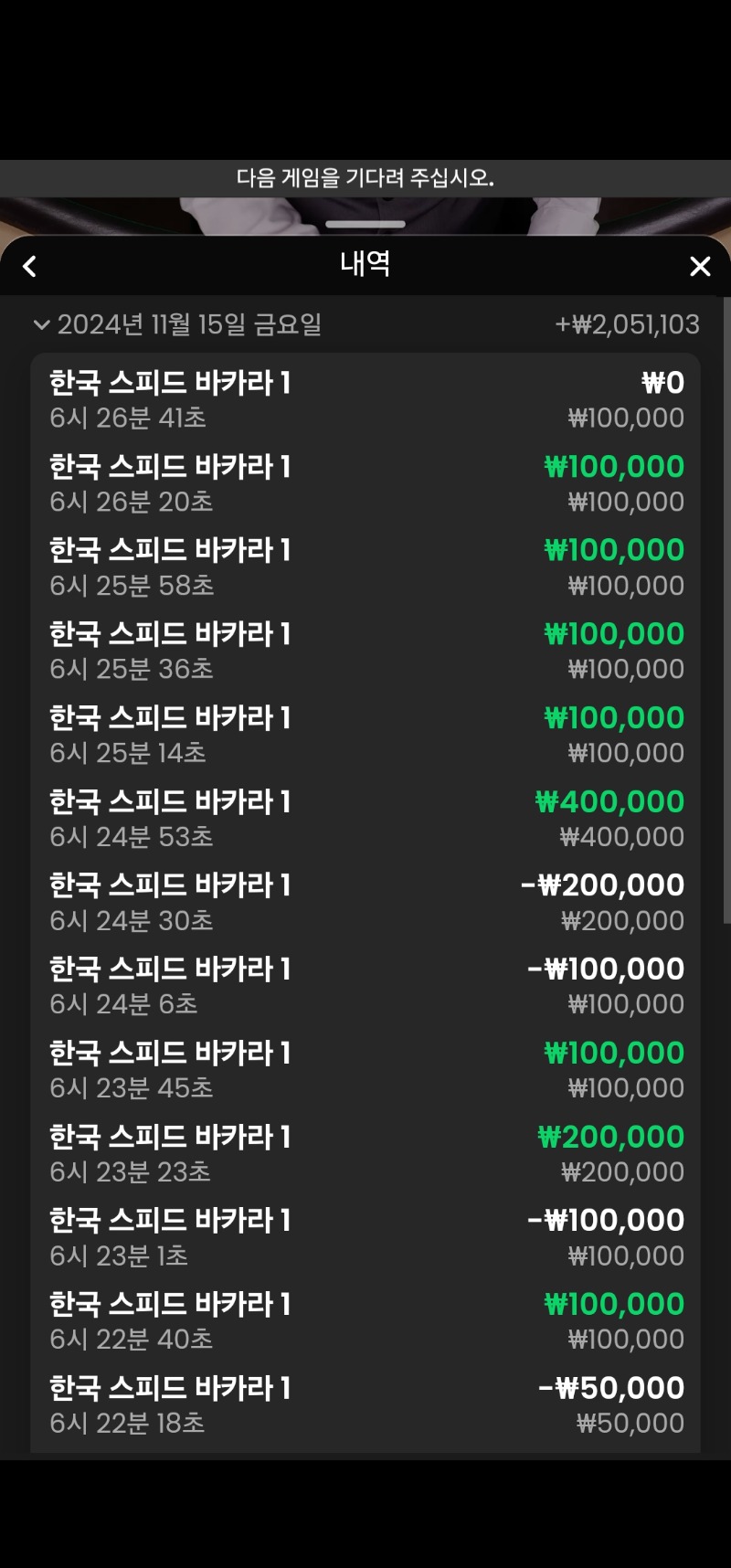Close the 내역 history panel
The height and width of the screenshot is (1568, 731).
point(700,266)
